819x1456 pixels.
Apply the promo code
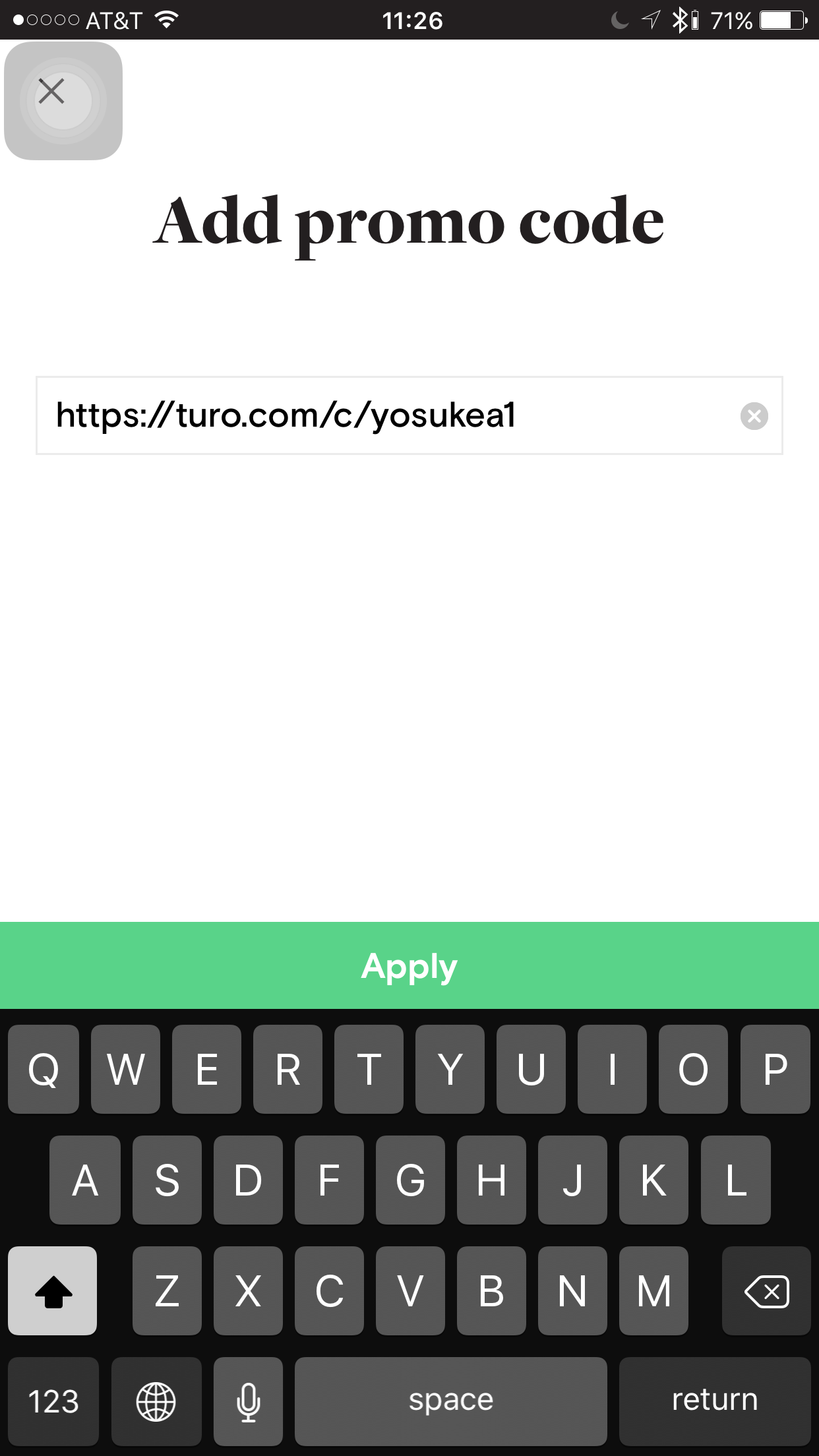[409, 965]
